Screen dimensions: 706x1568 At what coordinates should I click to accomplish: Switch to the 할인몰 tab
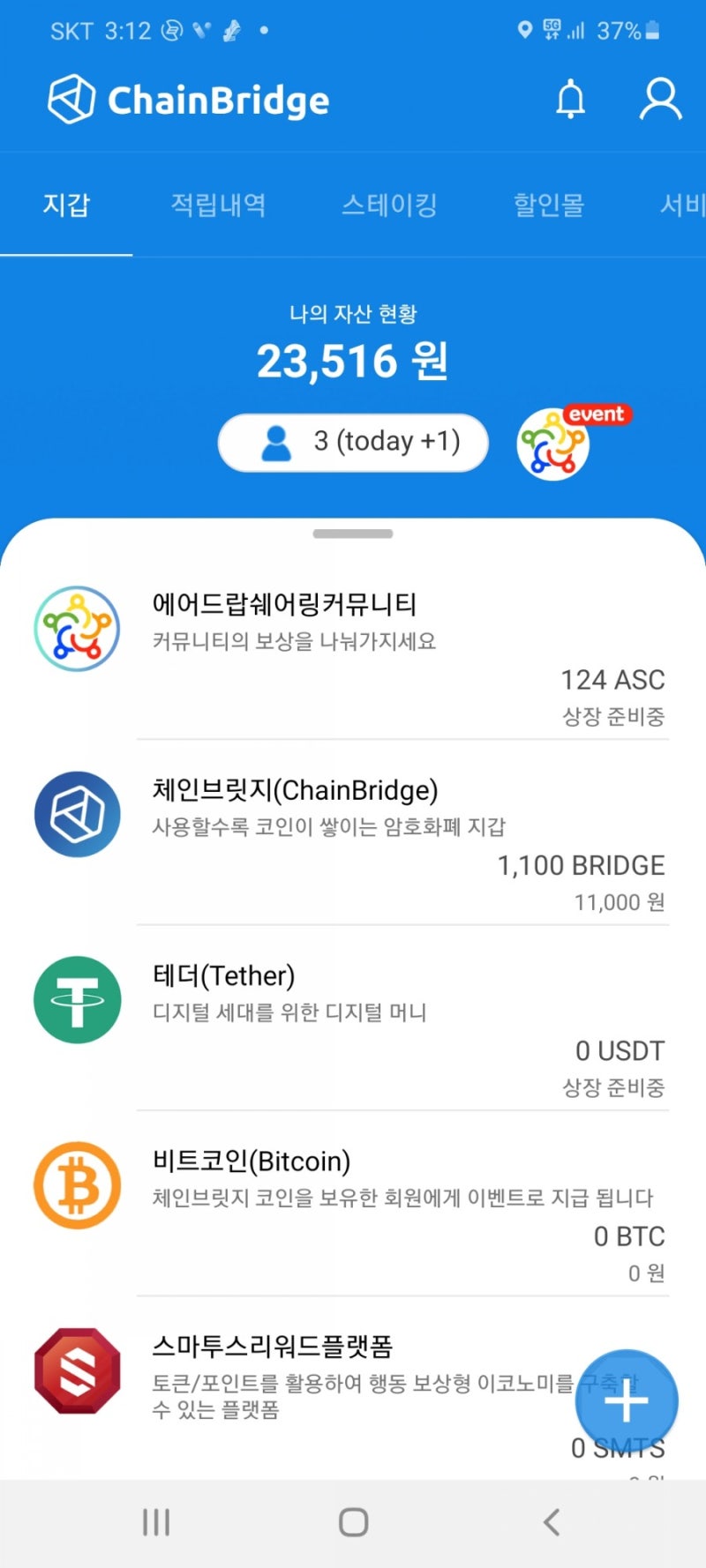click(548, 205)
